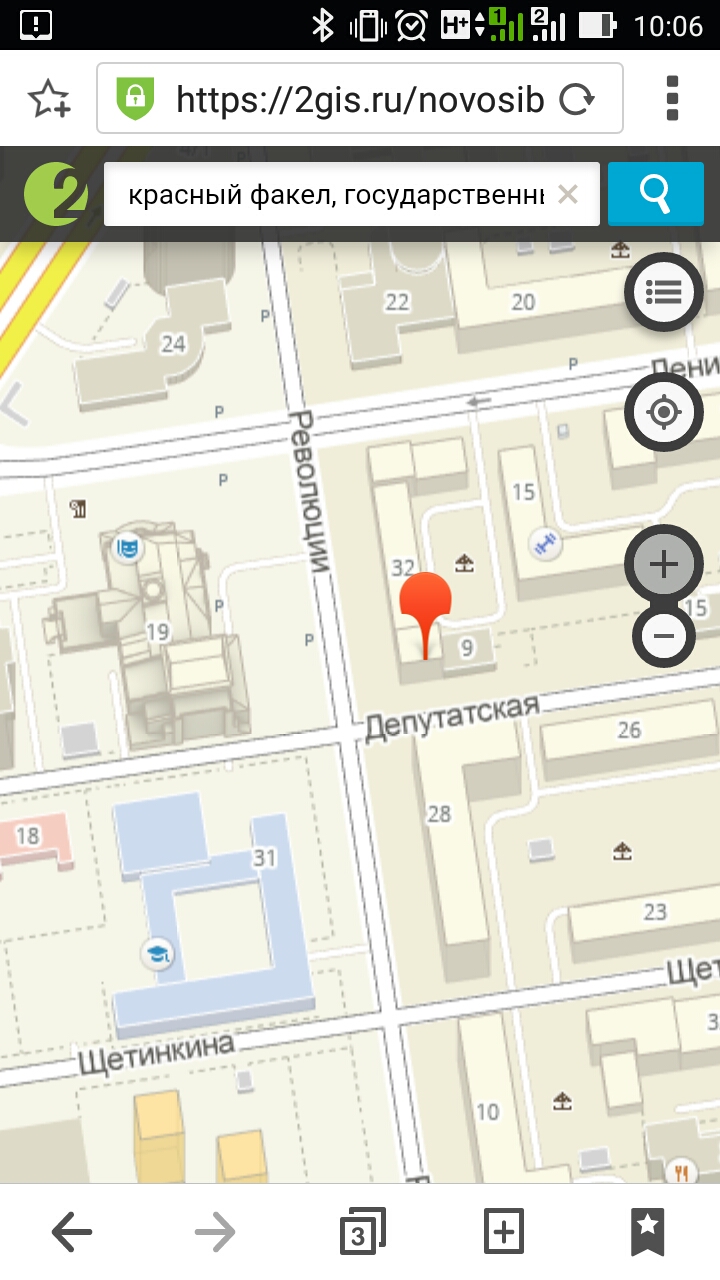
Task: Tap the theater icon near building 19
Action: point(127,548)
